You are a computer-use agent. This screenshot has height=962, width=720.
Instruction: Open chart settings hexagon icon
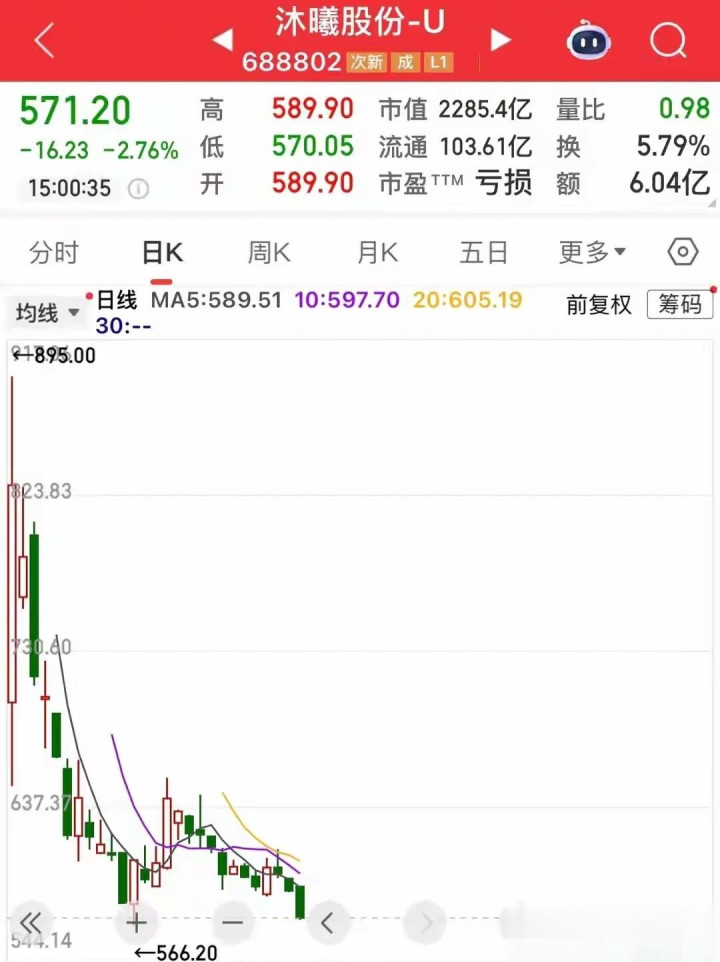(x=682, y=252)
